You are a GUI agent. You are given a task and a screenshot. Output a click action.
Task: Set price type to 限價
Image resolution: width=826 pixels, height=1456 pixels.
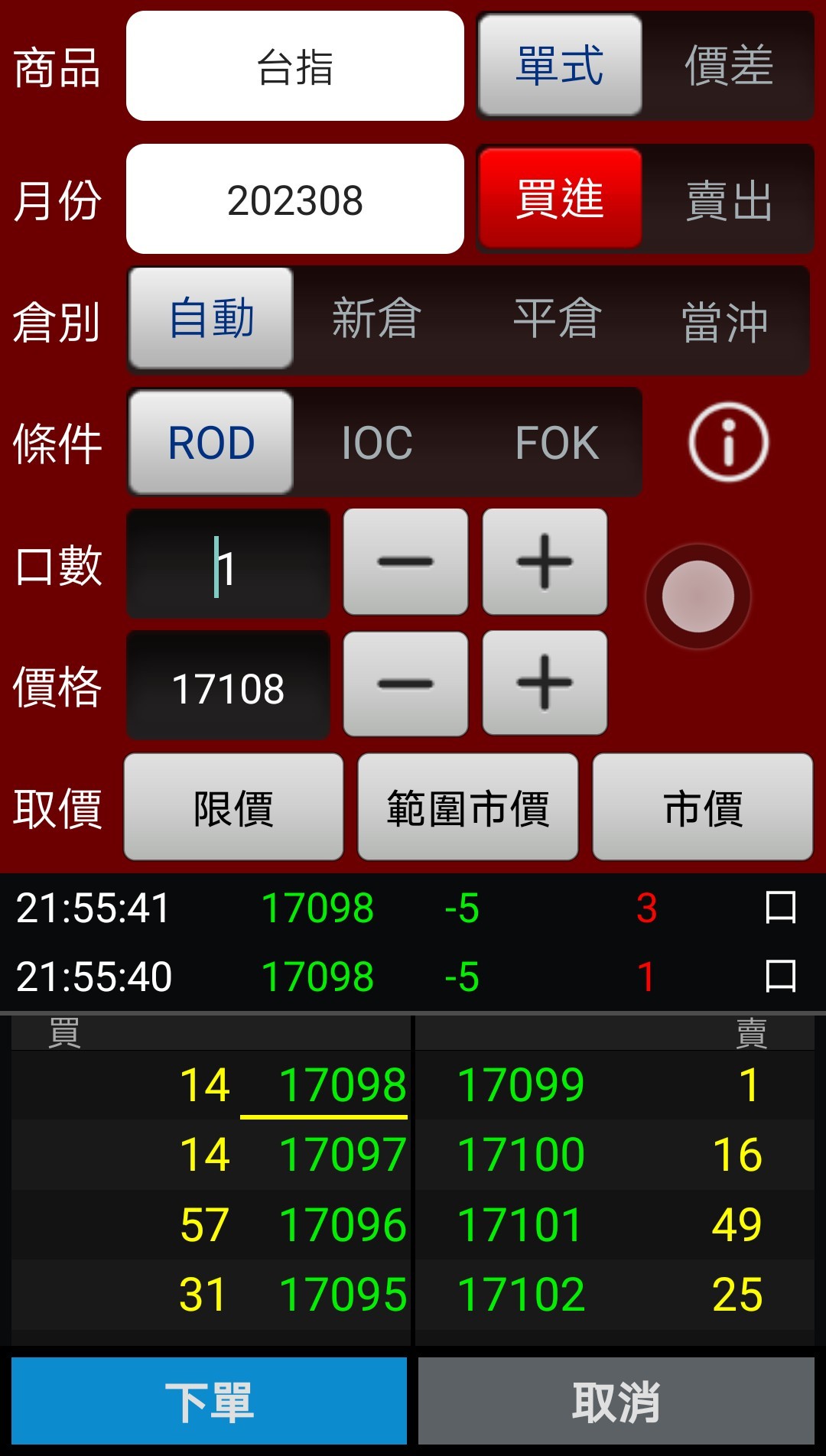tap(233, 808)
